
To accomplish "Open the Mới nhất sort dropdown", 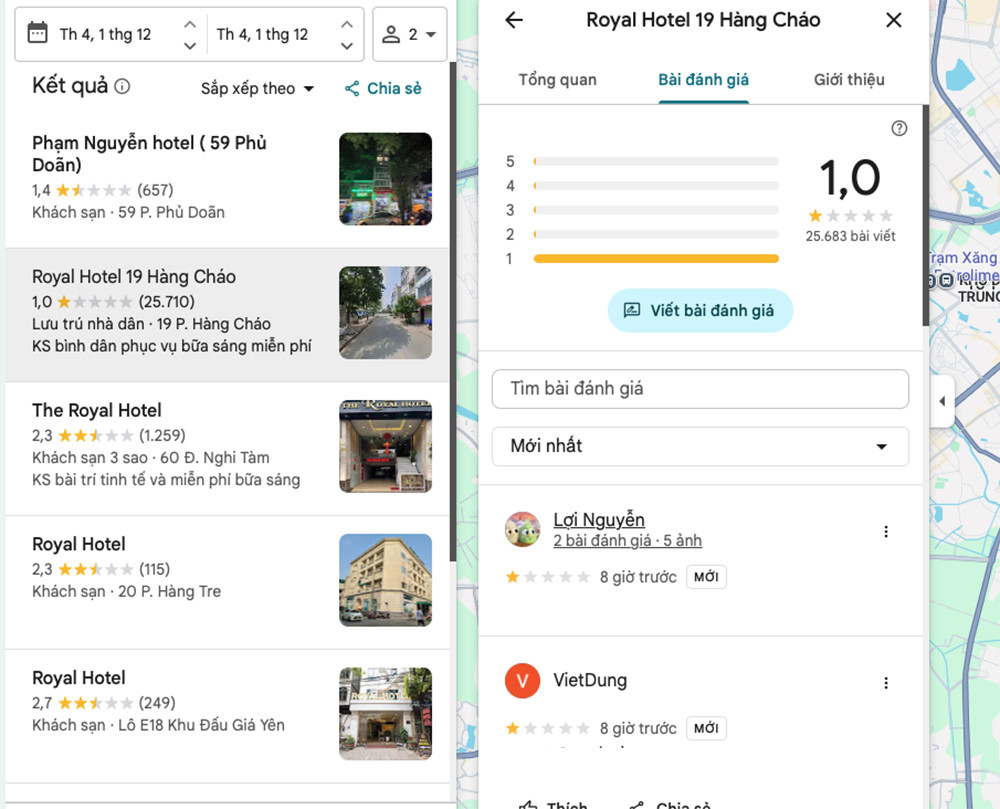I will click(700, 446).
